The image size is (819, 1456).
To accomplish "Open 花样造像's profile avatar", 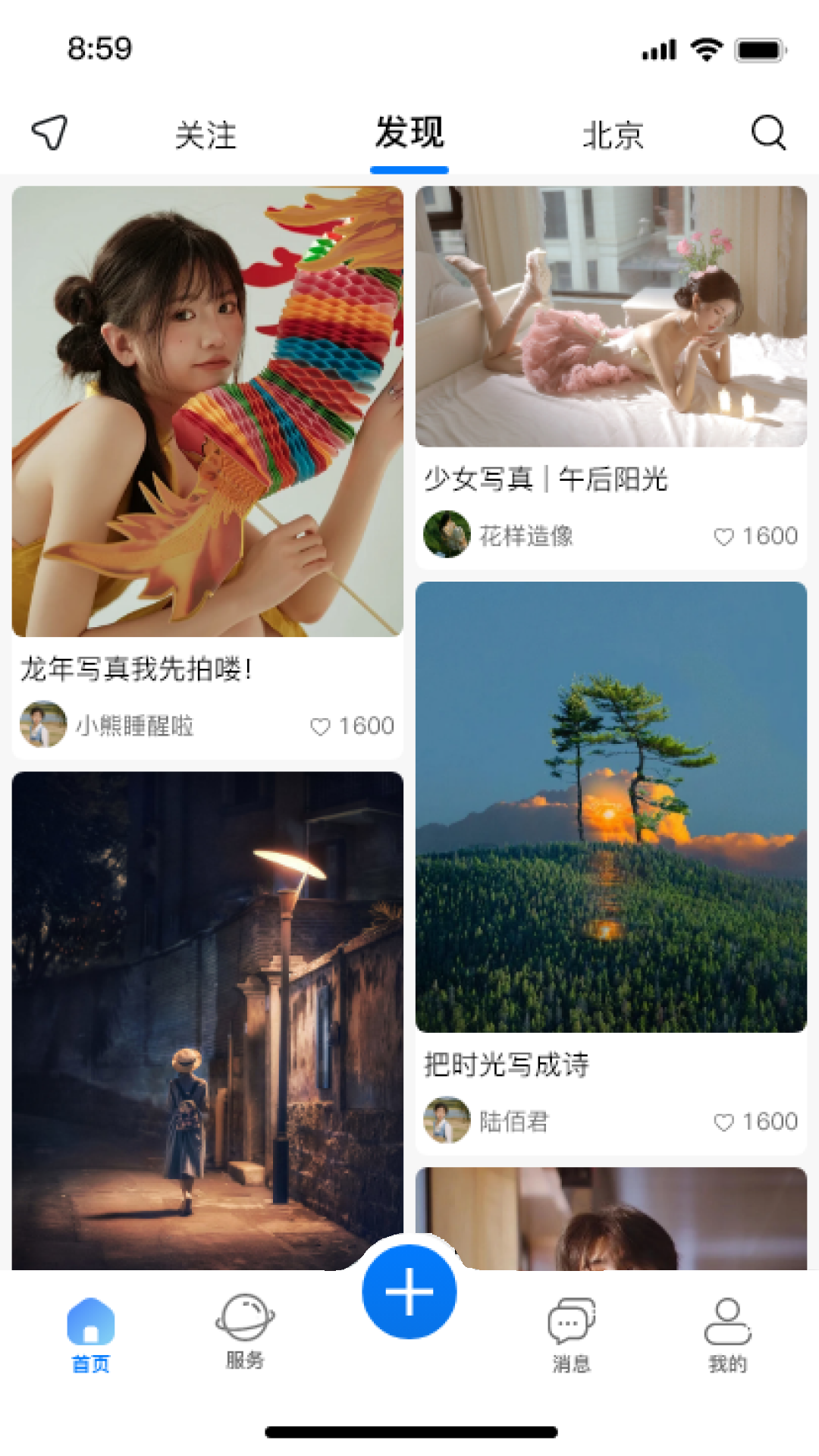I will coord(447,535).
